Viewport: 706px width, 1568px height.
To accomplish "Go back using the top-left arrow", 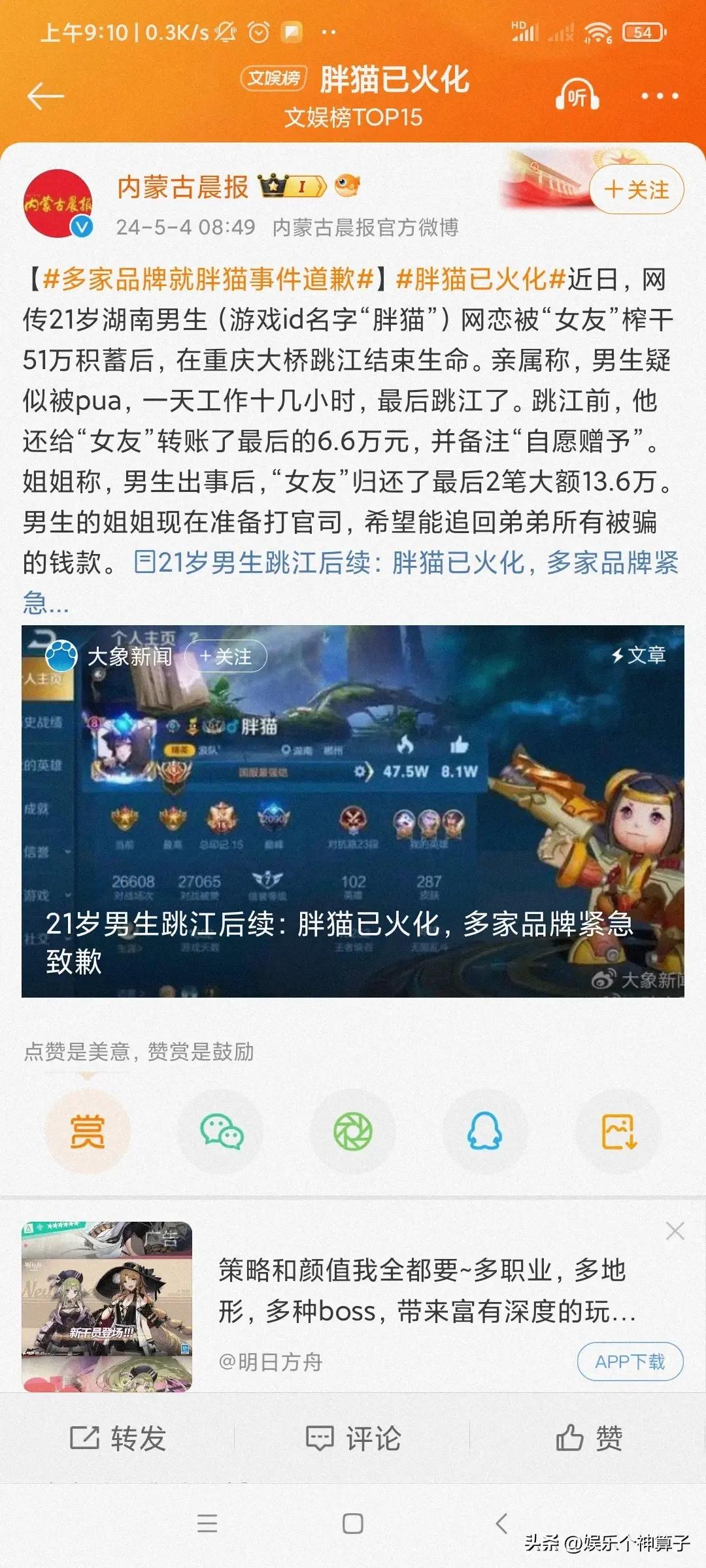I will [x=46, y=97].
